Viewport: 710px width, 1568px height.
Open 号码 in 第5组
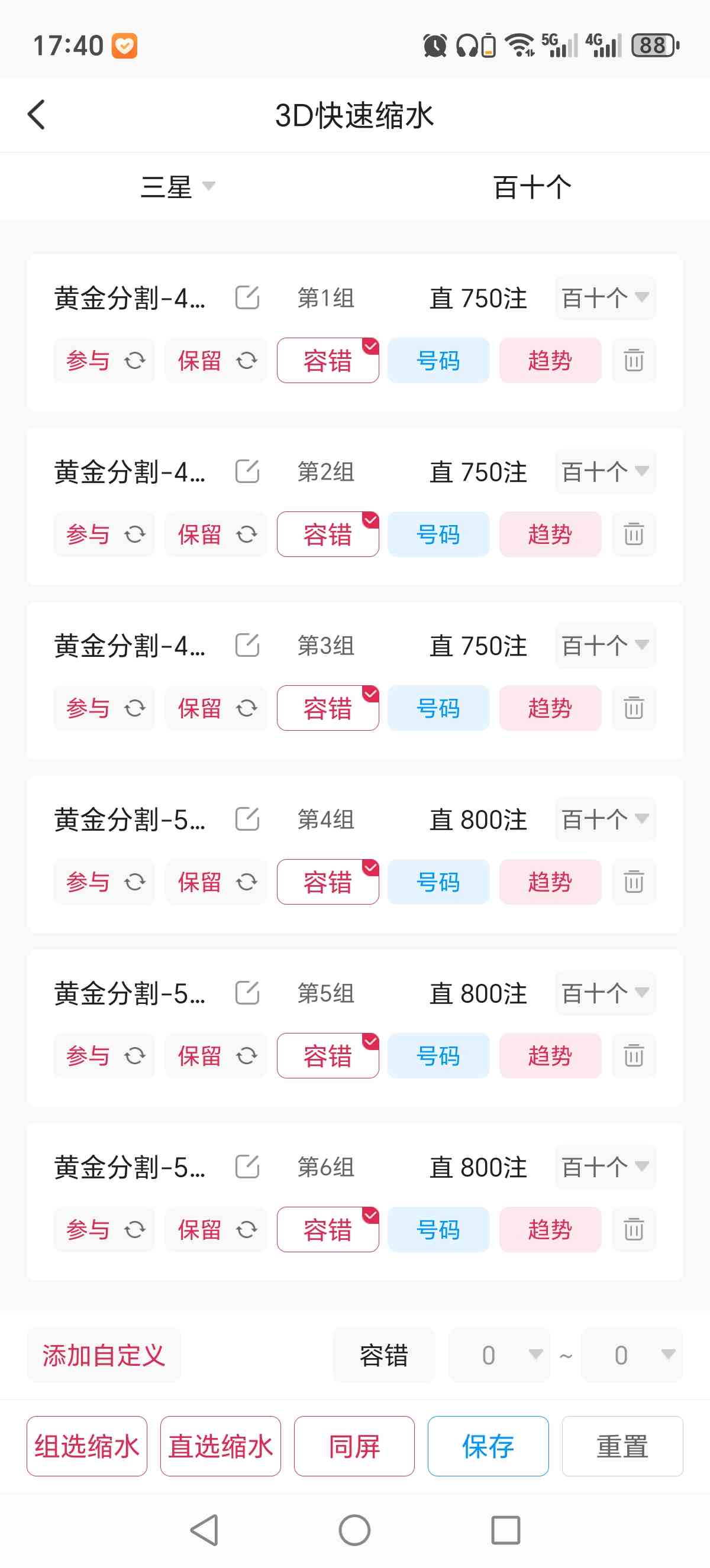point(438,1055)
